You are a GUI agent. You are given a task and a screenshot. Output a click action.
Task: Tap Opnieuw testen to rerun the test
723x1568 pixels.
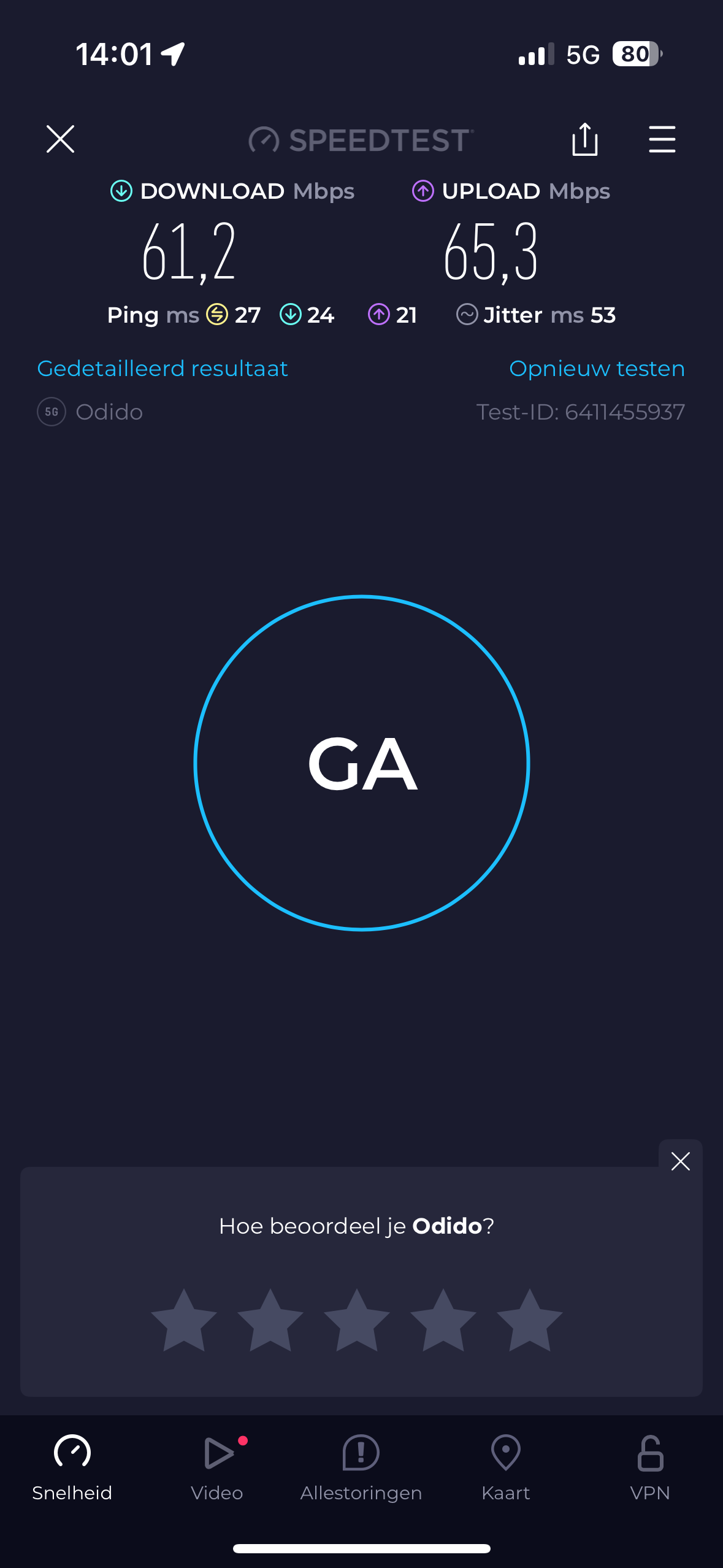click(597, 369)
